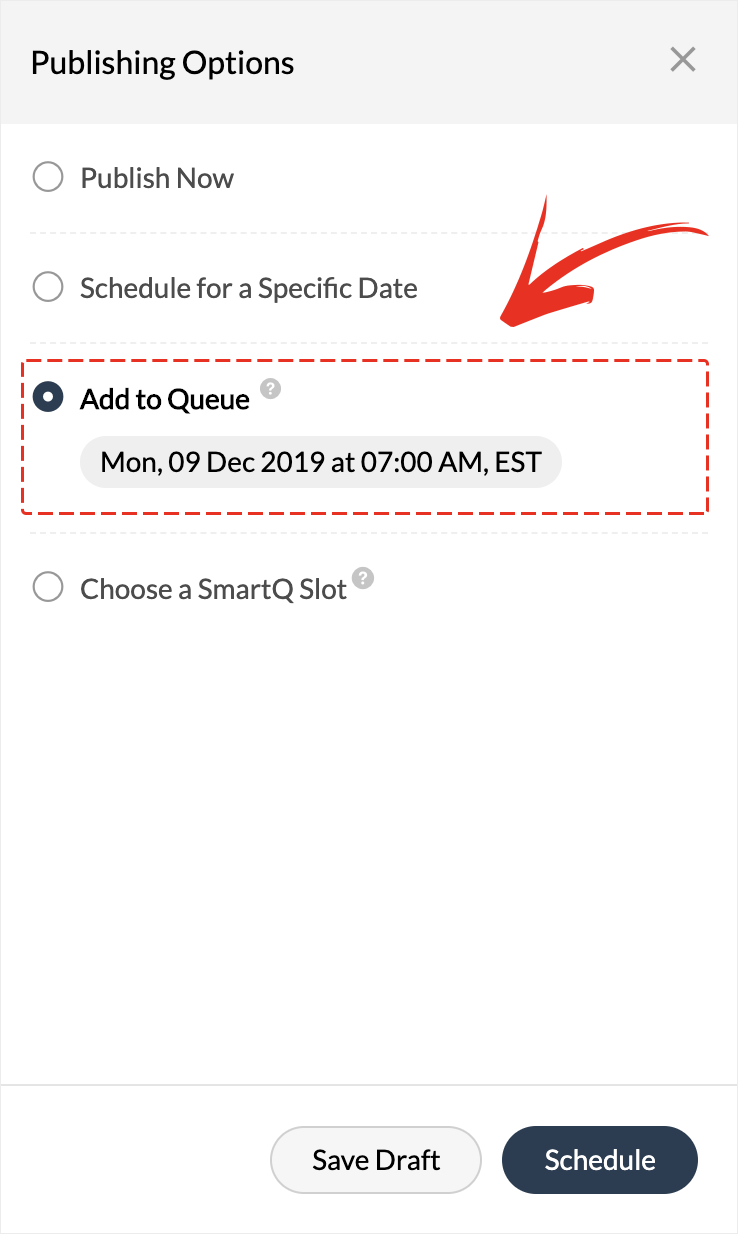Tap the Mon, 09 Dec 2019 time chip
The width and height of the screenshot is (738, 1234).
320,462
